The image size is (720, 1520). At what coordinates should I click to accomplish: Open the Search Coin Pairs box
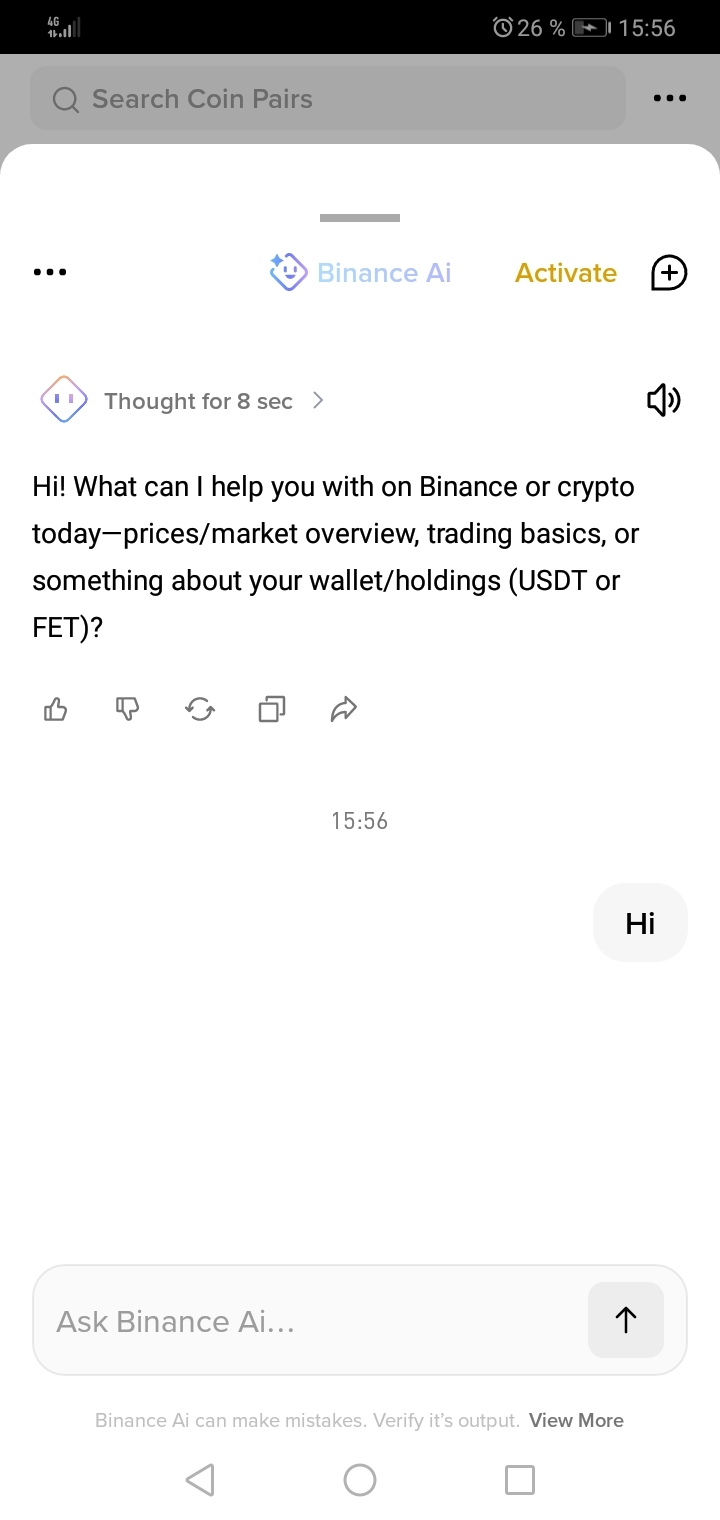pos(328,99)
